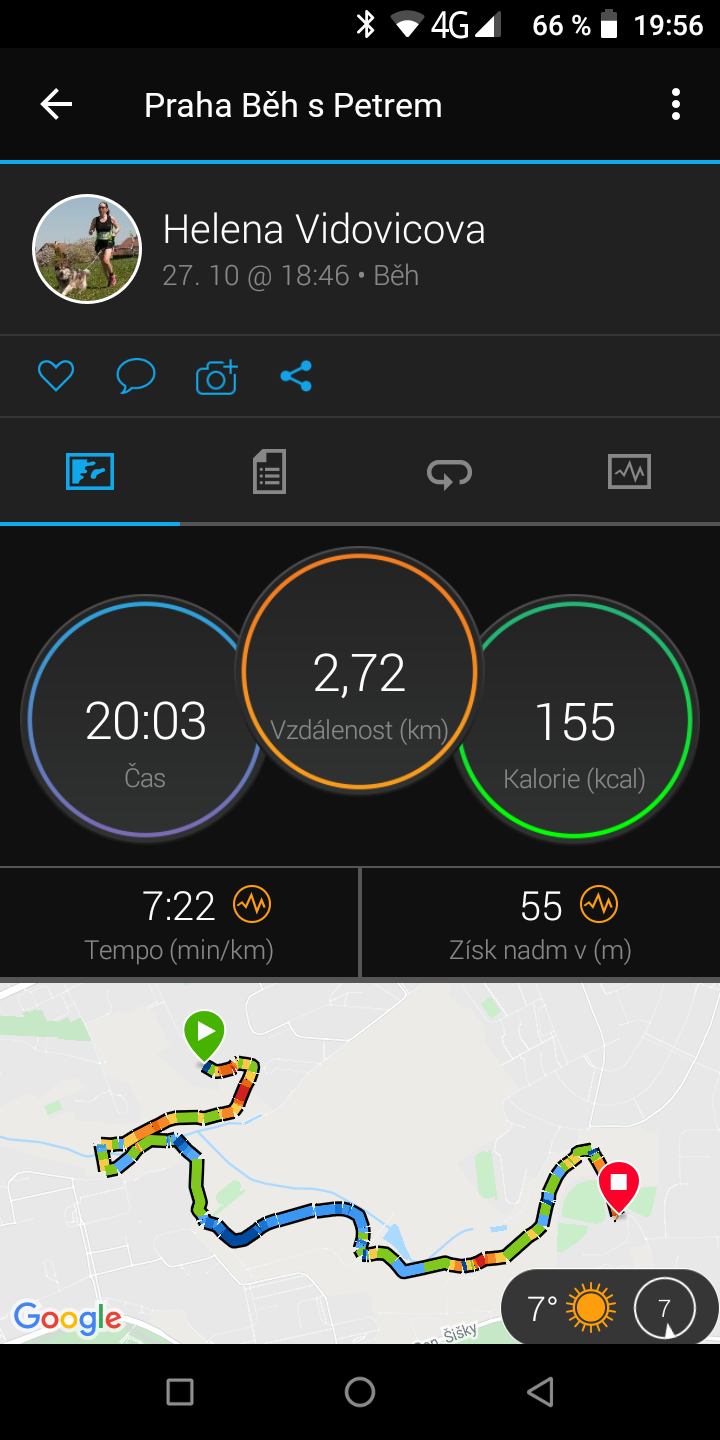Open recent apps from navigation bar
720x1440 pixels.
180,1391
